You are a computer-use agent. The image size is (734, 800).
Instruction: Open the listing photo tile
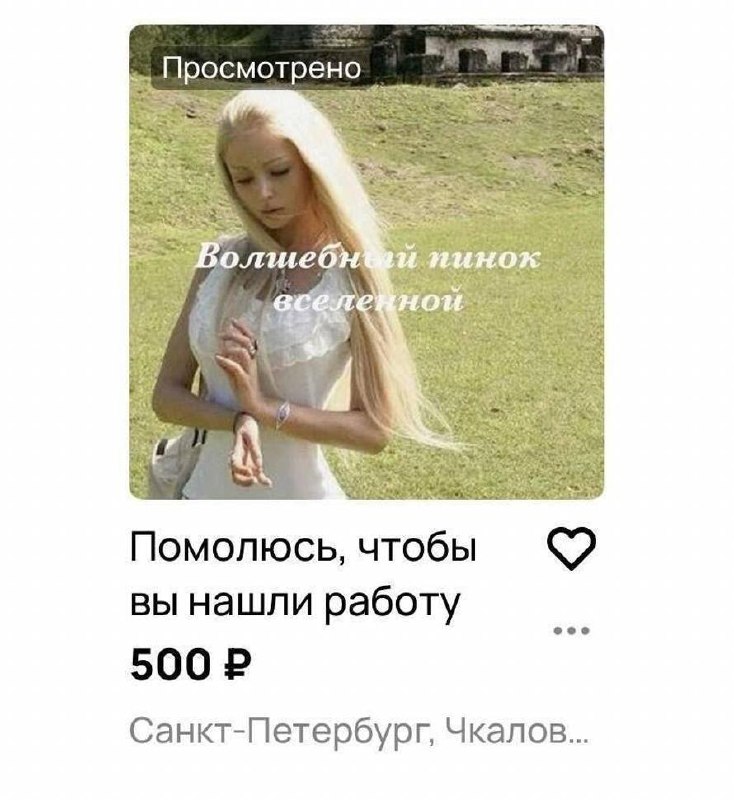pos(367,262)
